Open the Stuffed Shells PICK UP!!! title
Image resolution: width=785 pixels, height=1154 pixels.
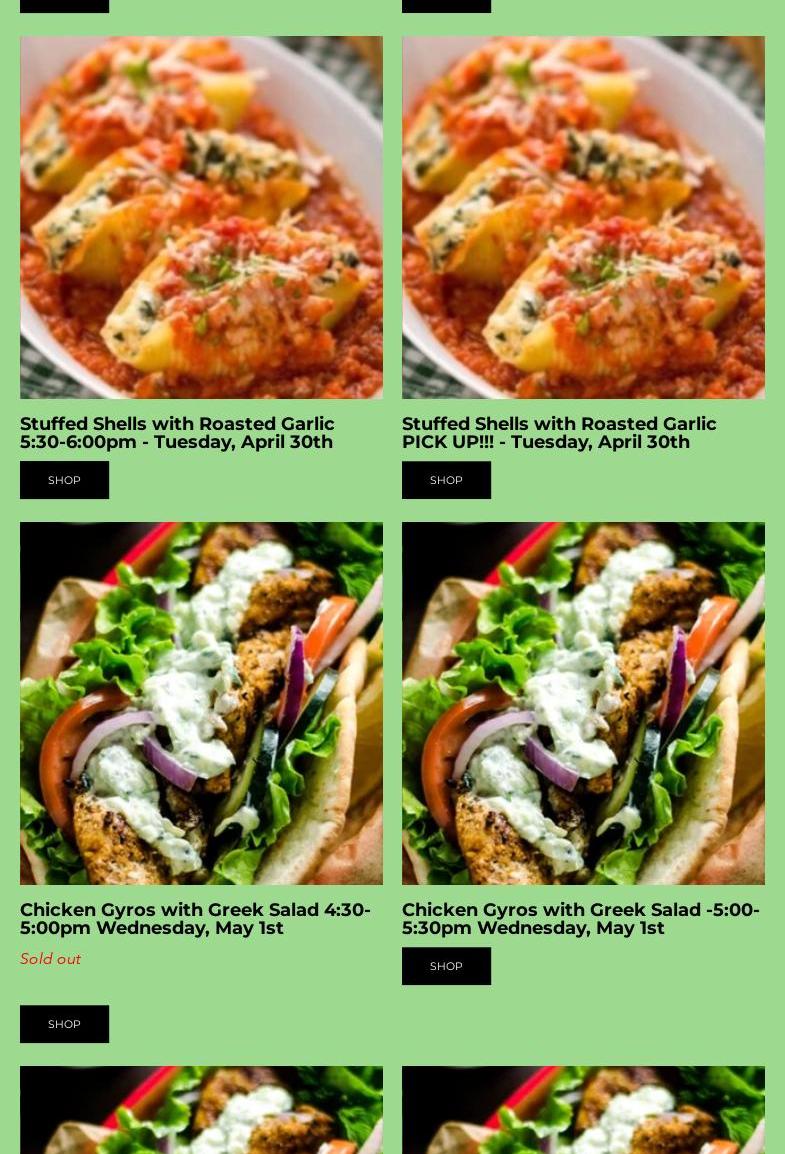pos(559,433)
